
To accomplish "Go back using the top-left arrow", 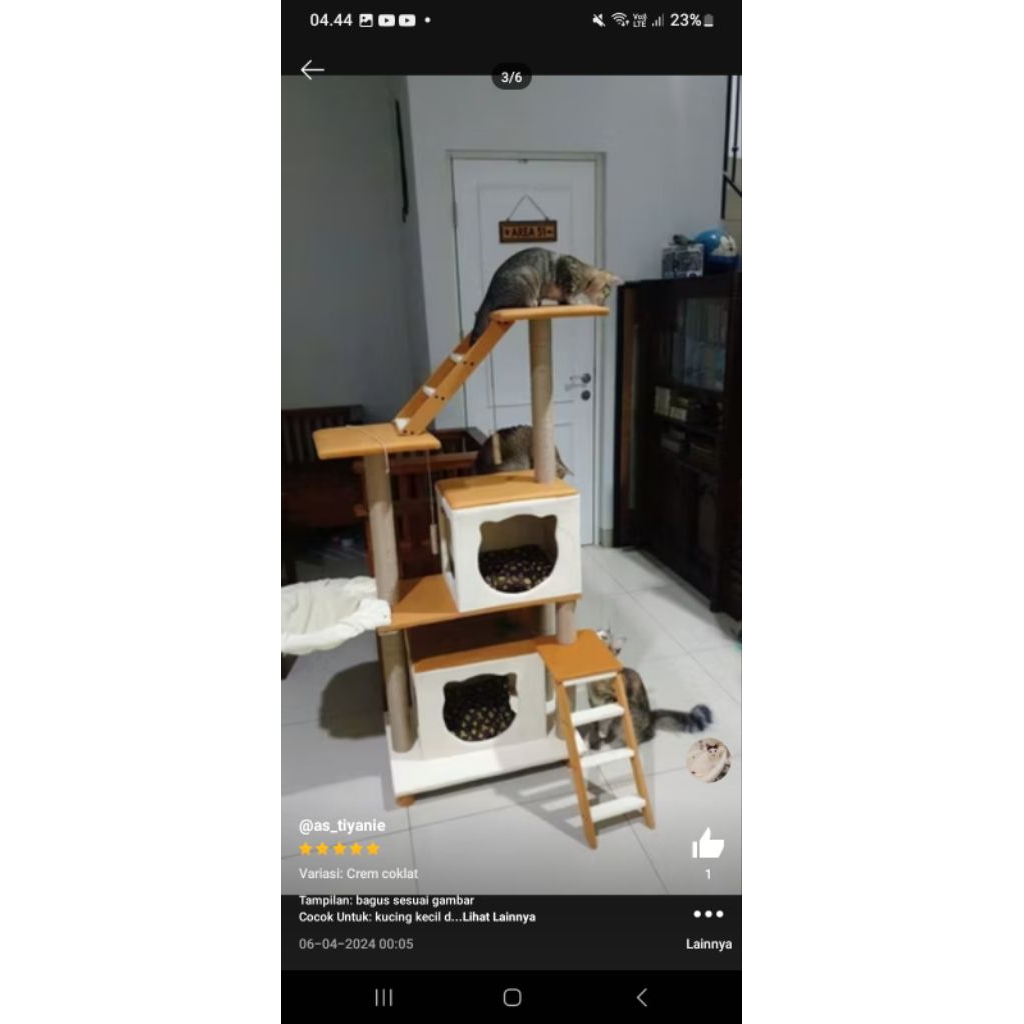I will pyautogui.click(x=312, y=70).
